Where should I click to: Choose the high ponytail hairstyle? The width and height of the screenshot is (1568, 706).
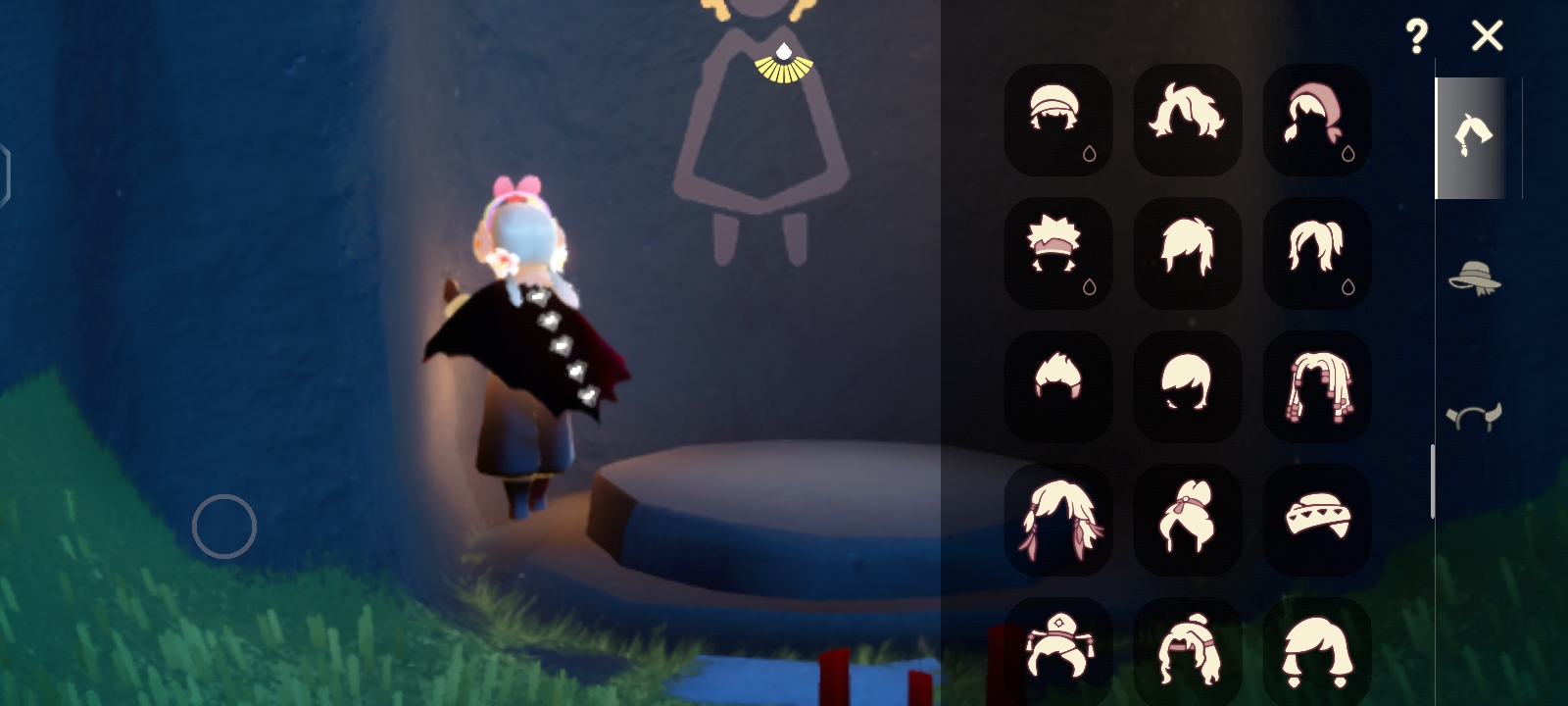pyautogui.click(x=1316, y=252)
